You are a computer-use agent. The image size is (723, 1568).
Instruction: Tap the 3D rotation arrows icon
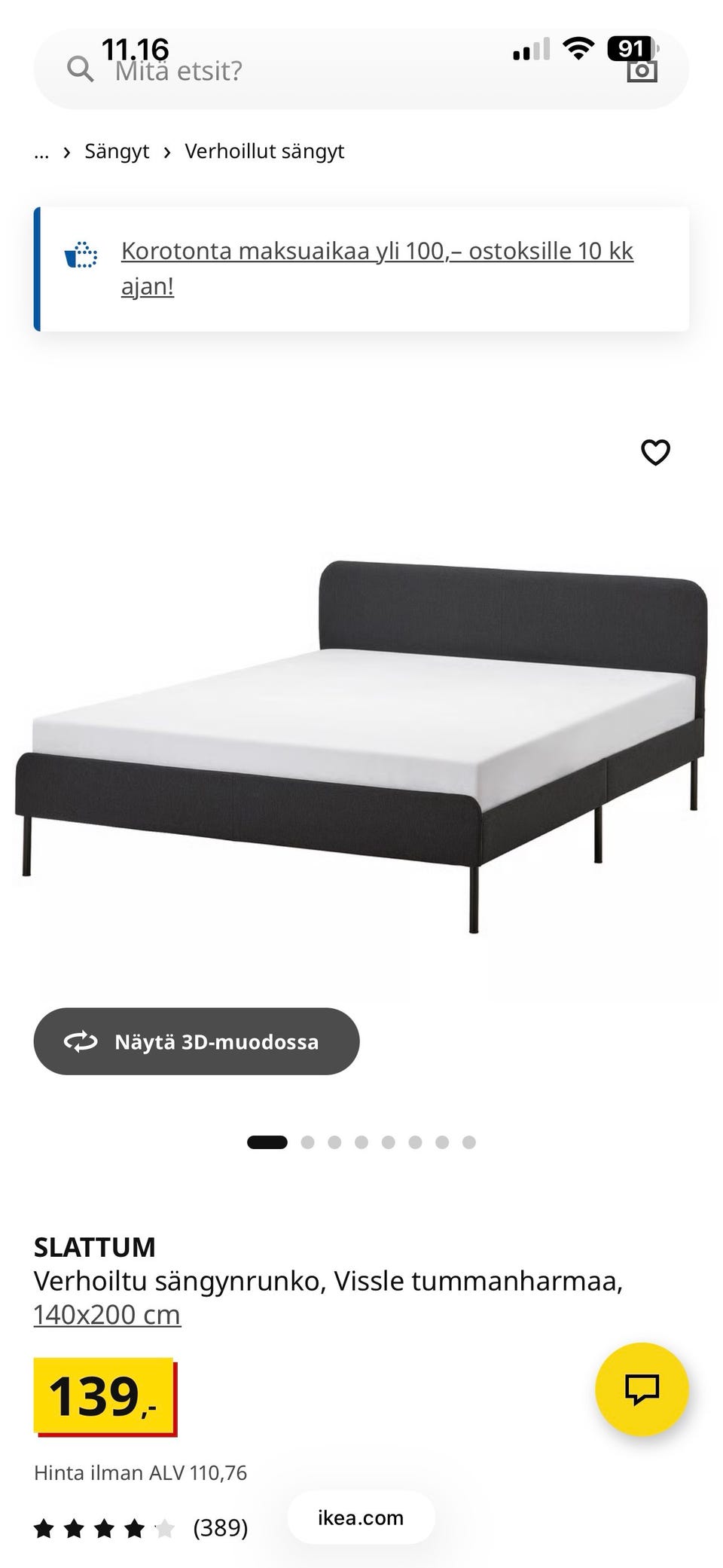pyautogui.click(x=81, y=1042)
